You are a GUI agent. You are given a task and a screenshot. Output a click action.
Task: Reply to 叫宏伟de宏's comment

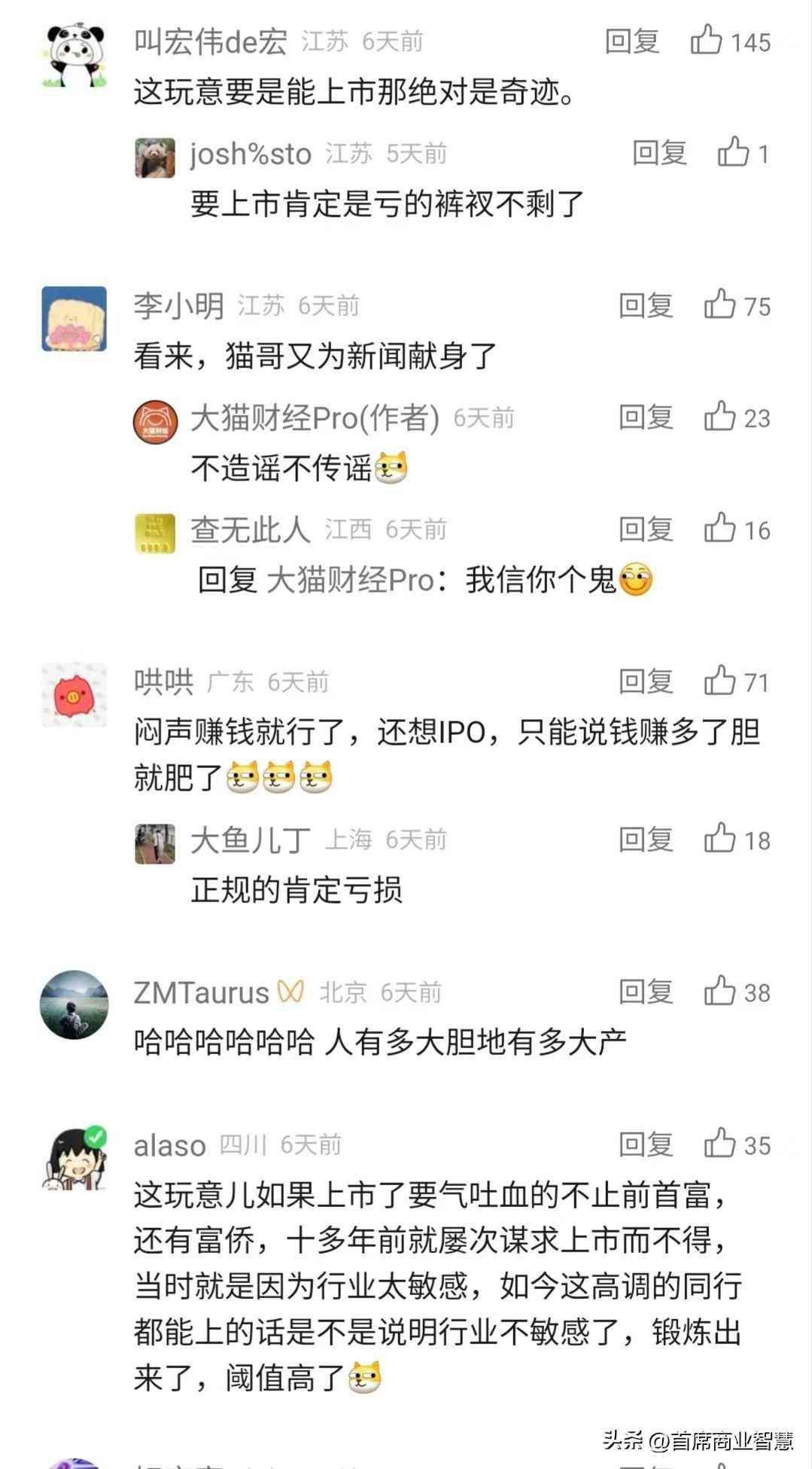[x=632, y=42]
